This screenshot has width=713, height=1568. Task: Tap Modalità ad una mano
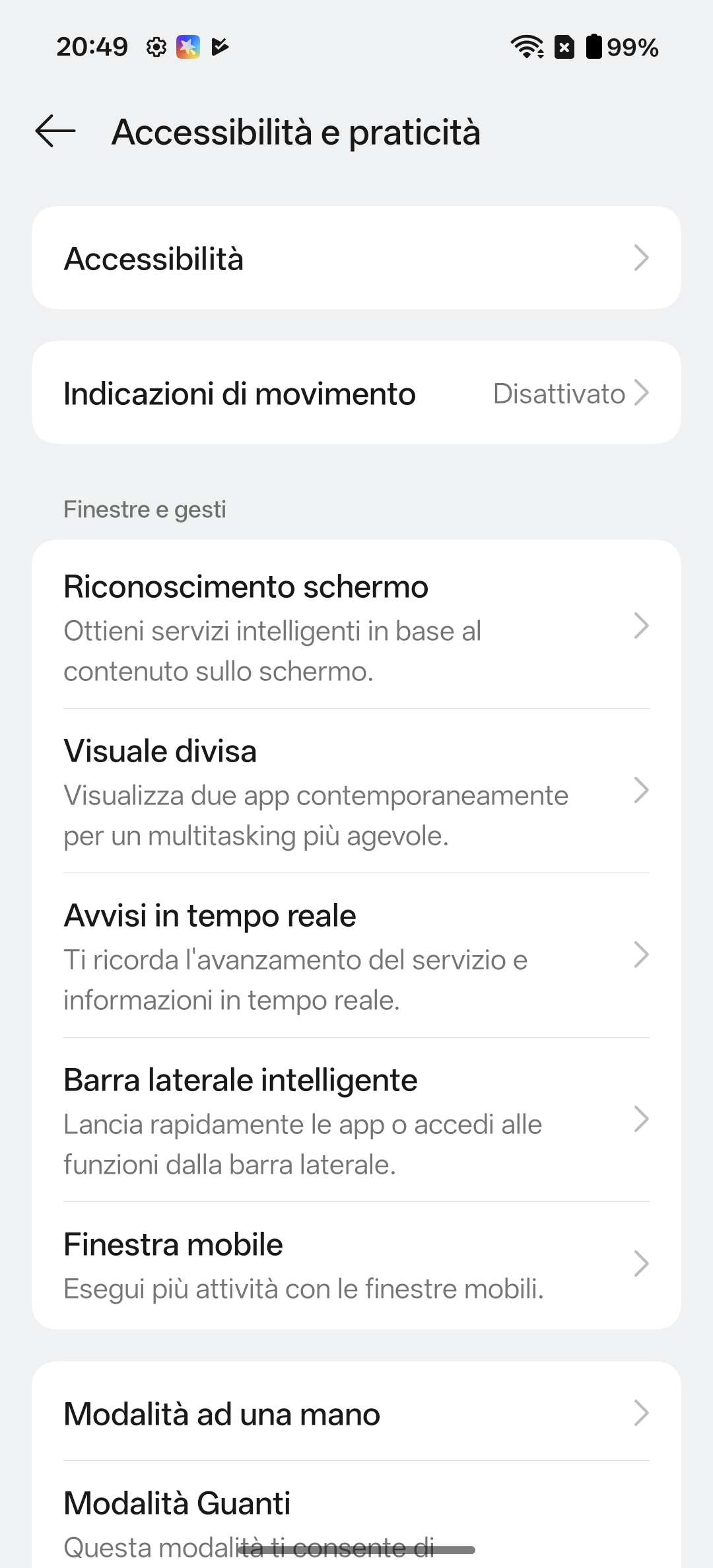pos(356,1413)
